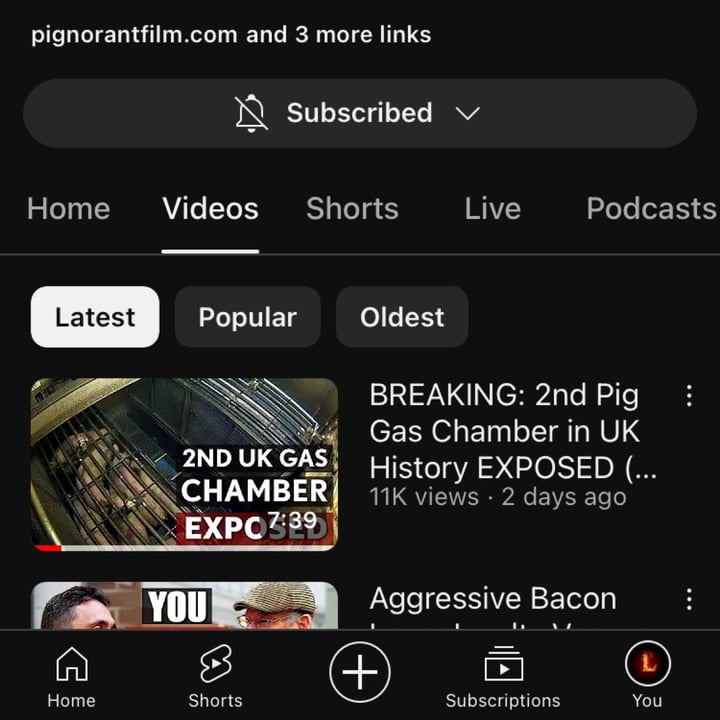Tap the plus create button
The image size is (720, 720).
[x=359, y=672]
